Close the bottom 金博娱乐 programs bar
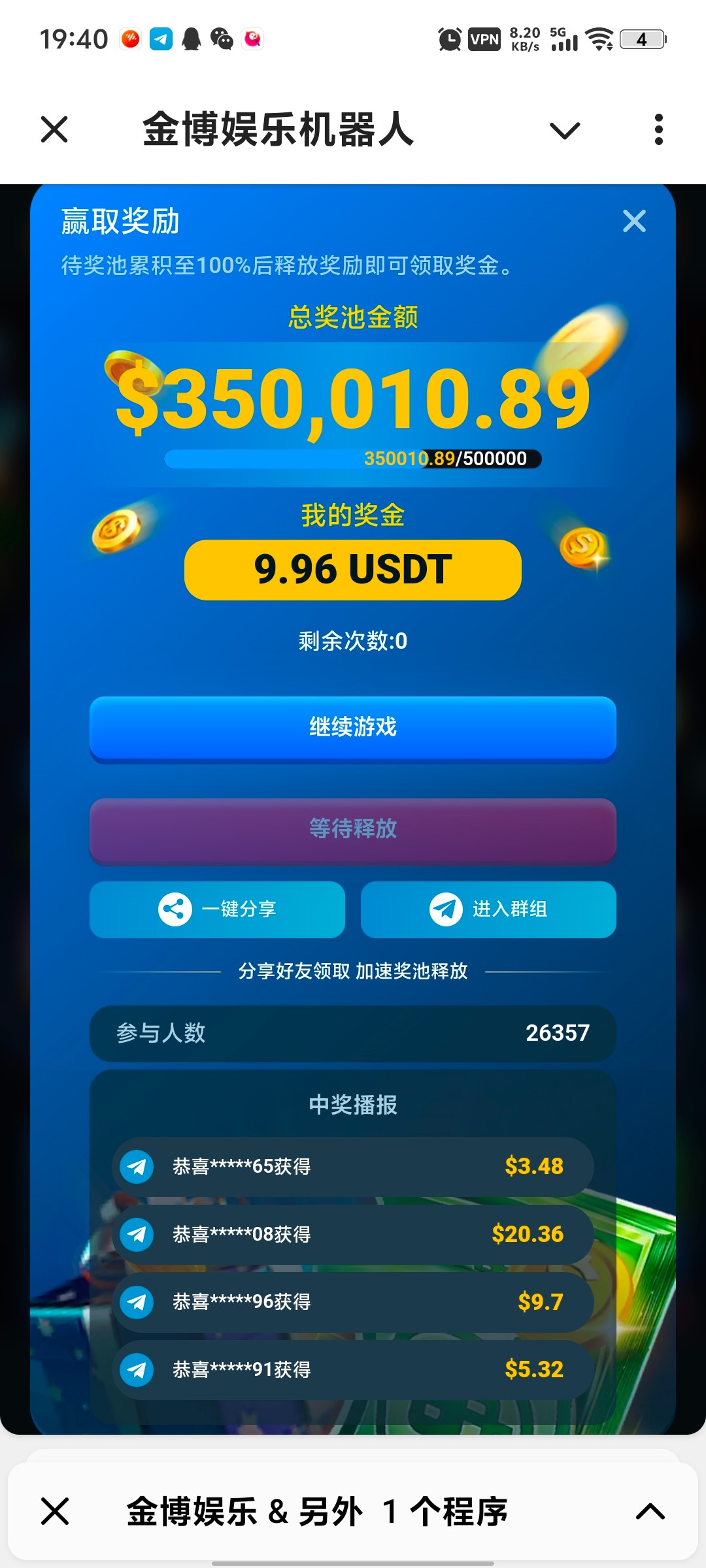 click(55, 1511)
